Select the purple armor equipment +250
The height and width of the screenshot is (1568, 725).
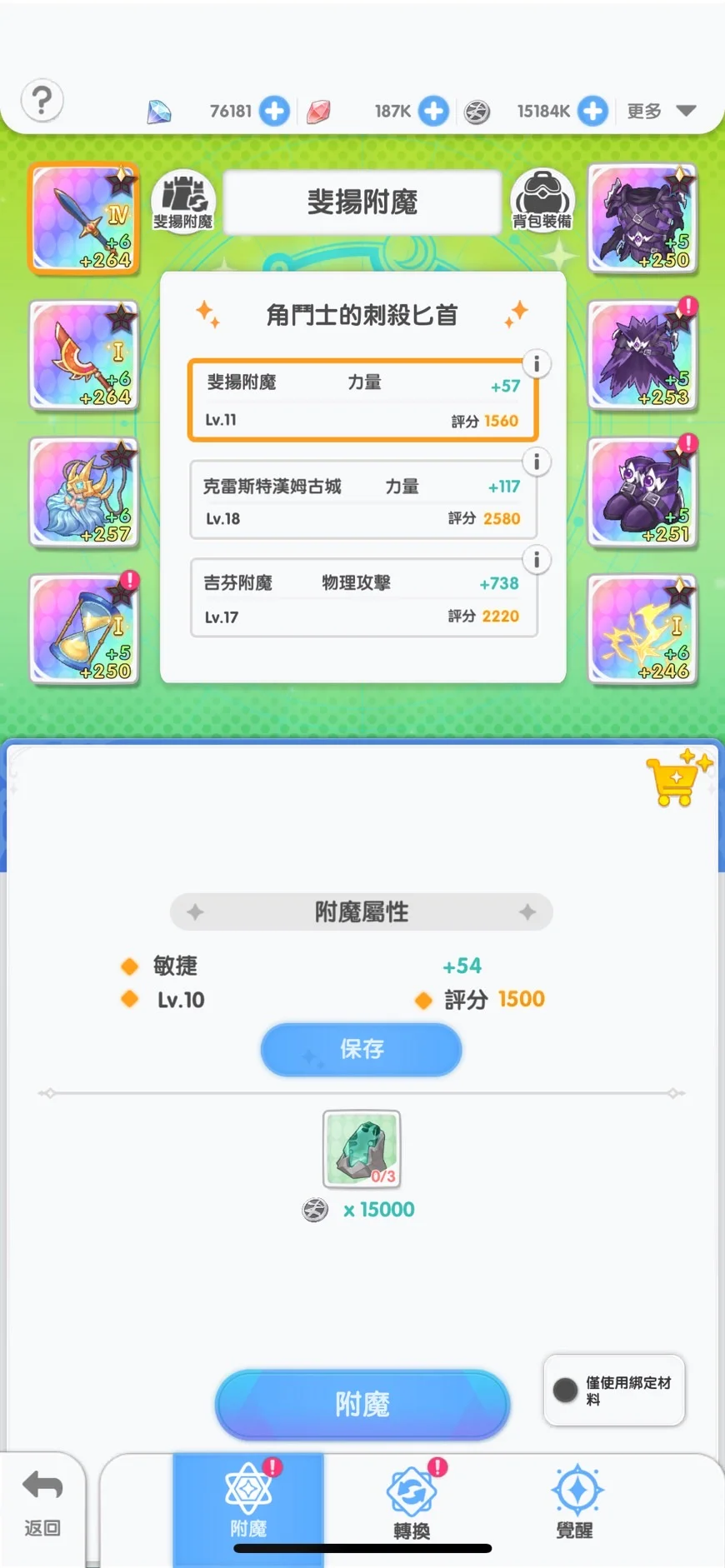point(642,218)
